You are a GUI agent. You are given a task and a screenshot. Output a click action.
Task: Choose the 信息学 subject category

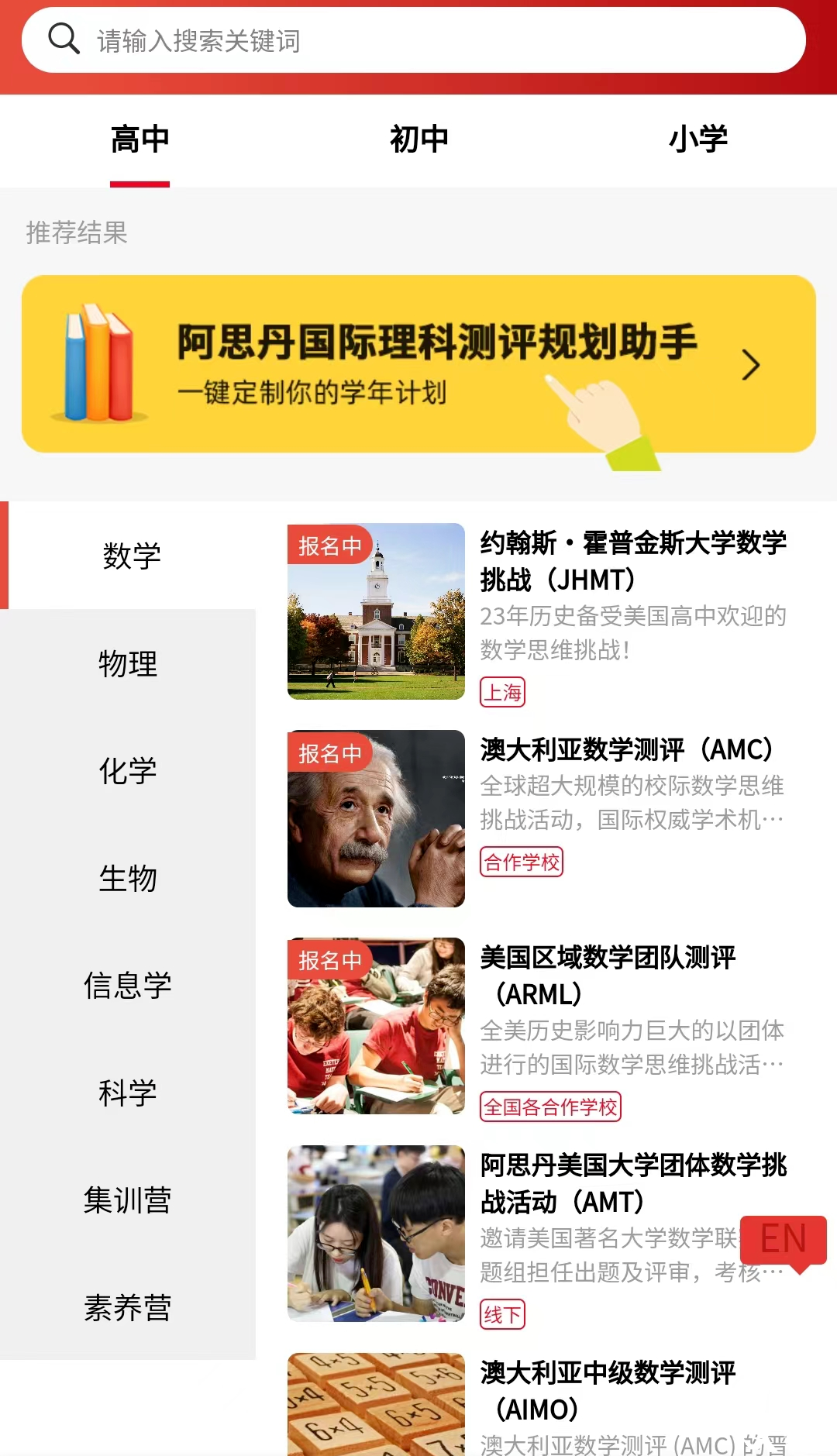pos(128,986)
